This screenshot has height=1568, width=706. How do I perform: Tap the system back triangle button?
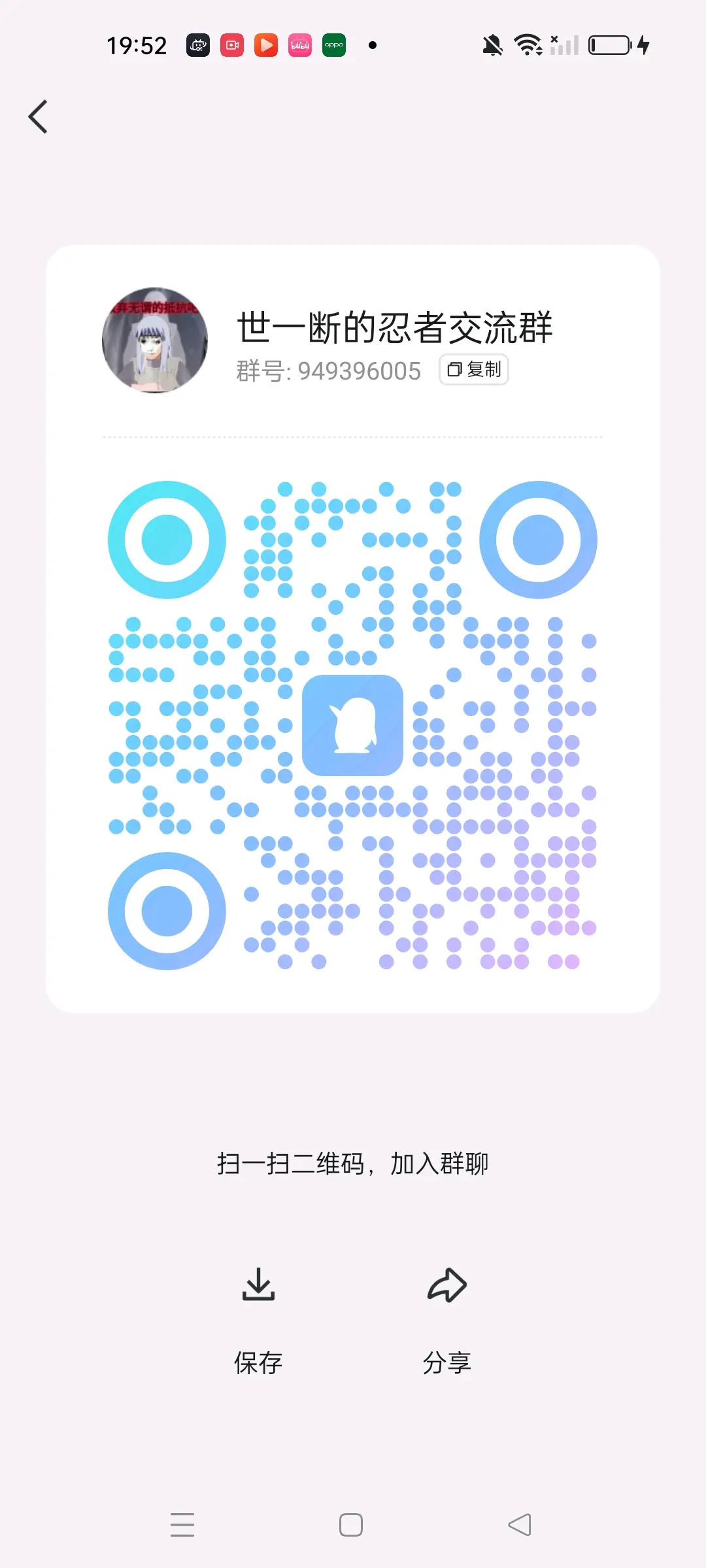520,1525
